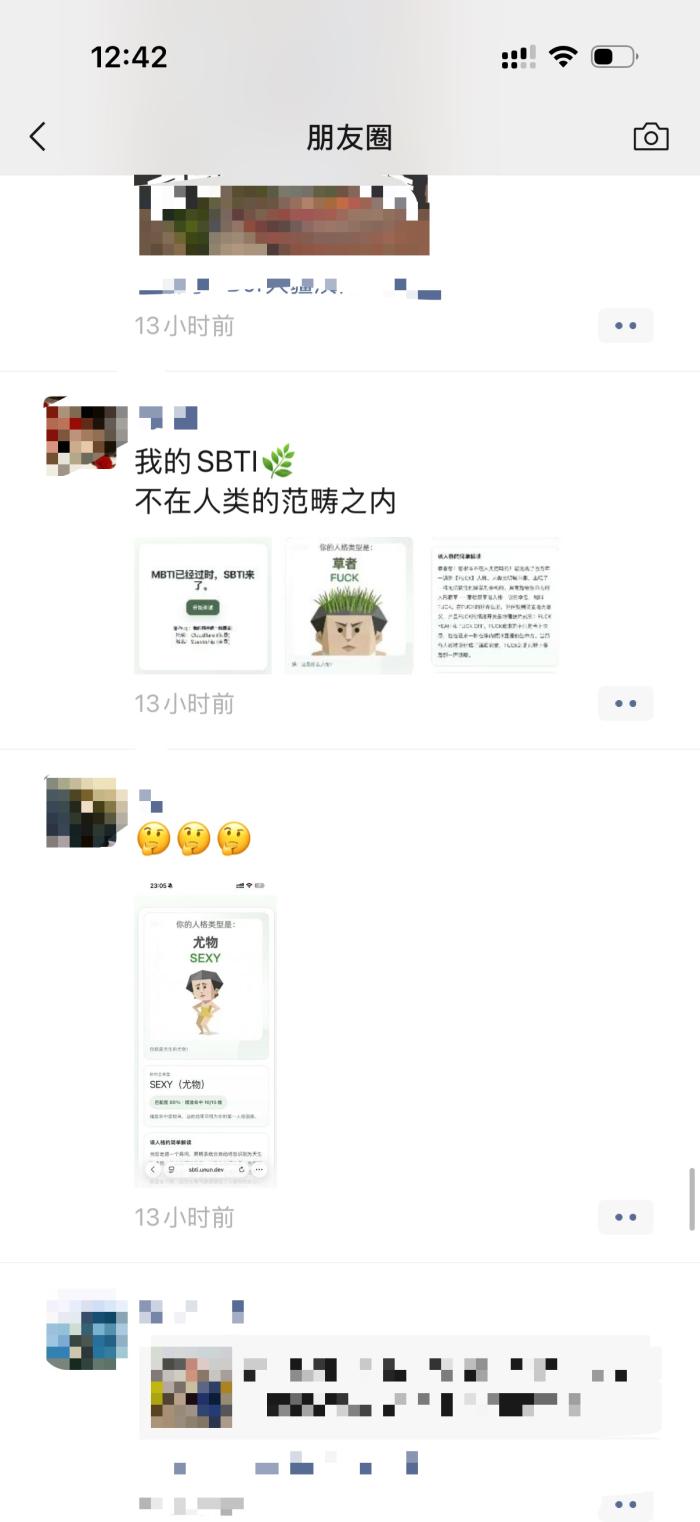The width and height of the screenshot is (700, 1522).
Task: Open the third image with the personality description text
Action: click(495, 606)
